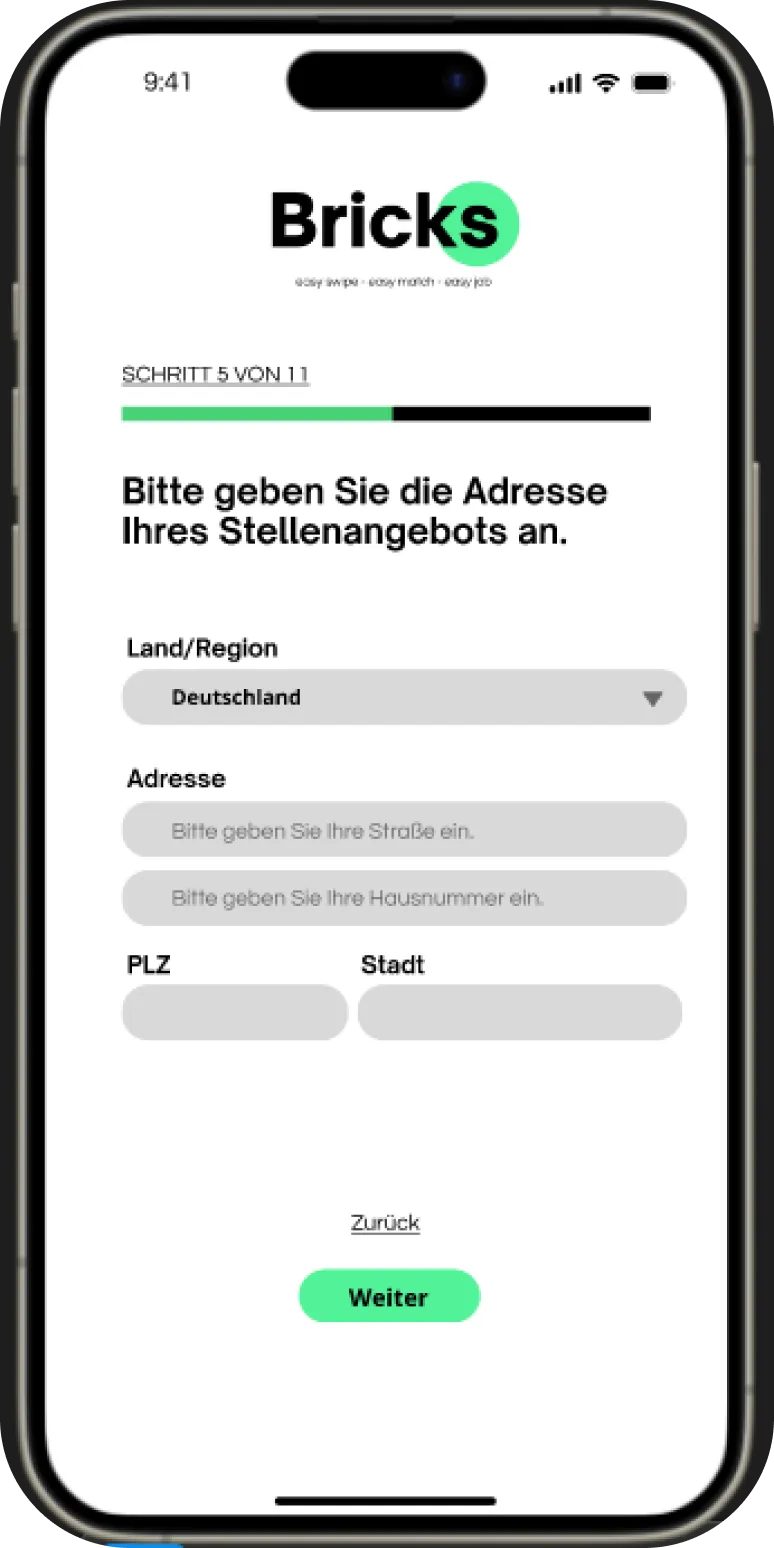Select the house number (Hausnummer) field

[404, 898]
